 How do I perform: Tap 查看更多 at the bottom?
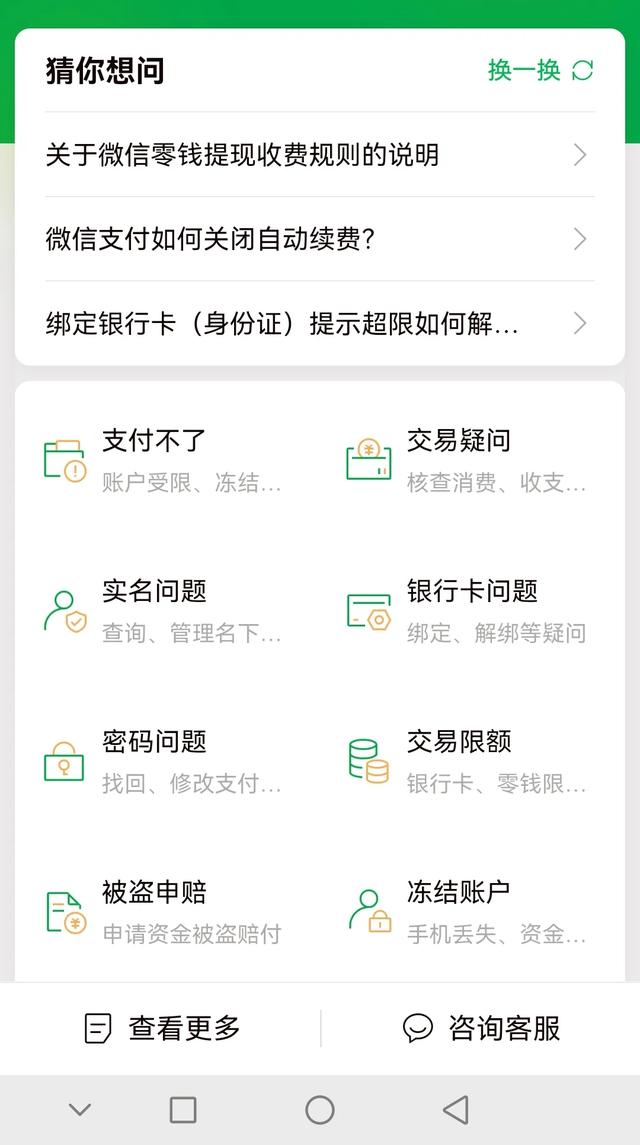point(161,1028)
